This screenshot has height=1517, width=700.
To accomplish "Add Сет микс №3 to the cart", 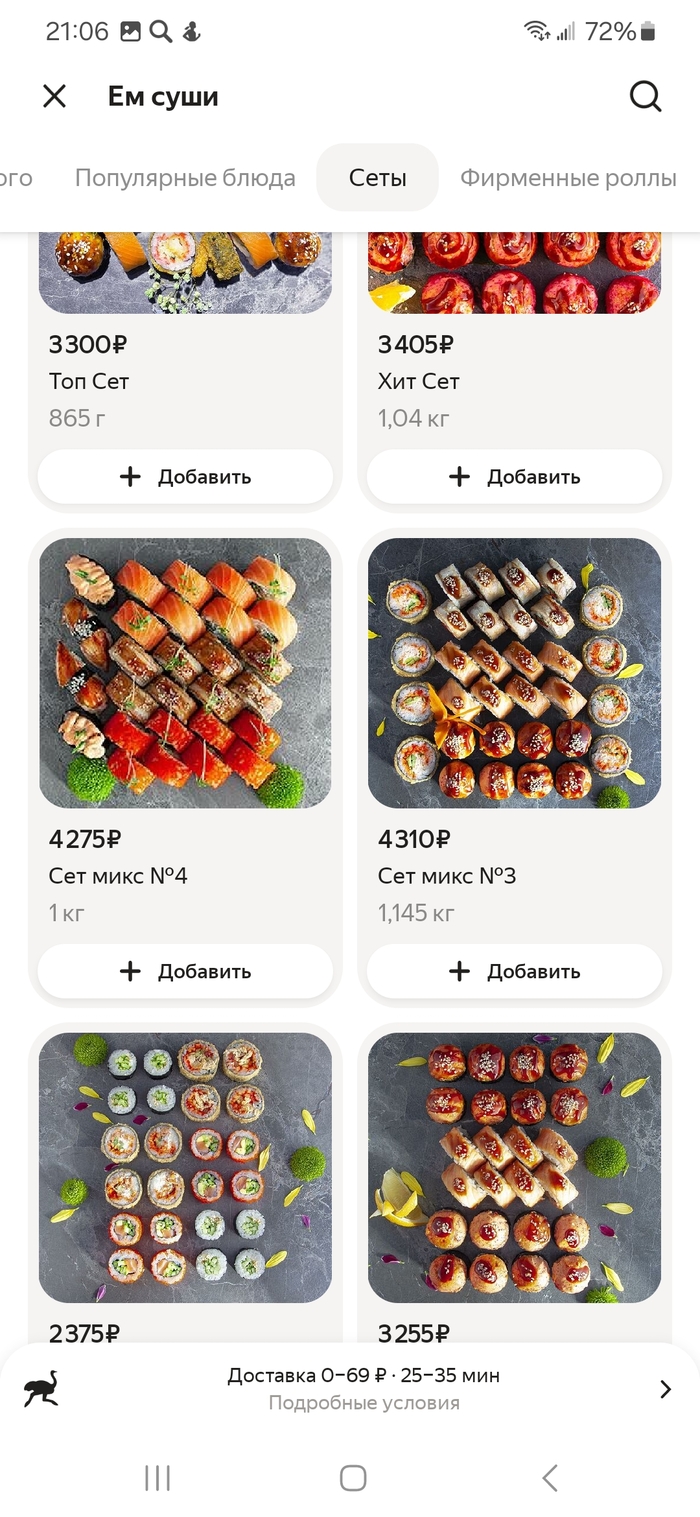I will (x=514, y=971).
